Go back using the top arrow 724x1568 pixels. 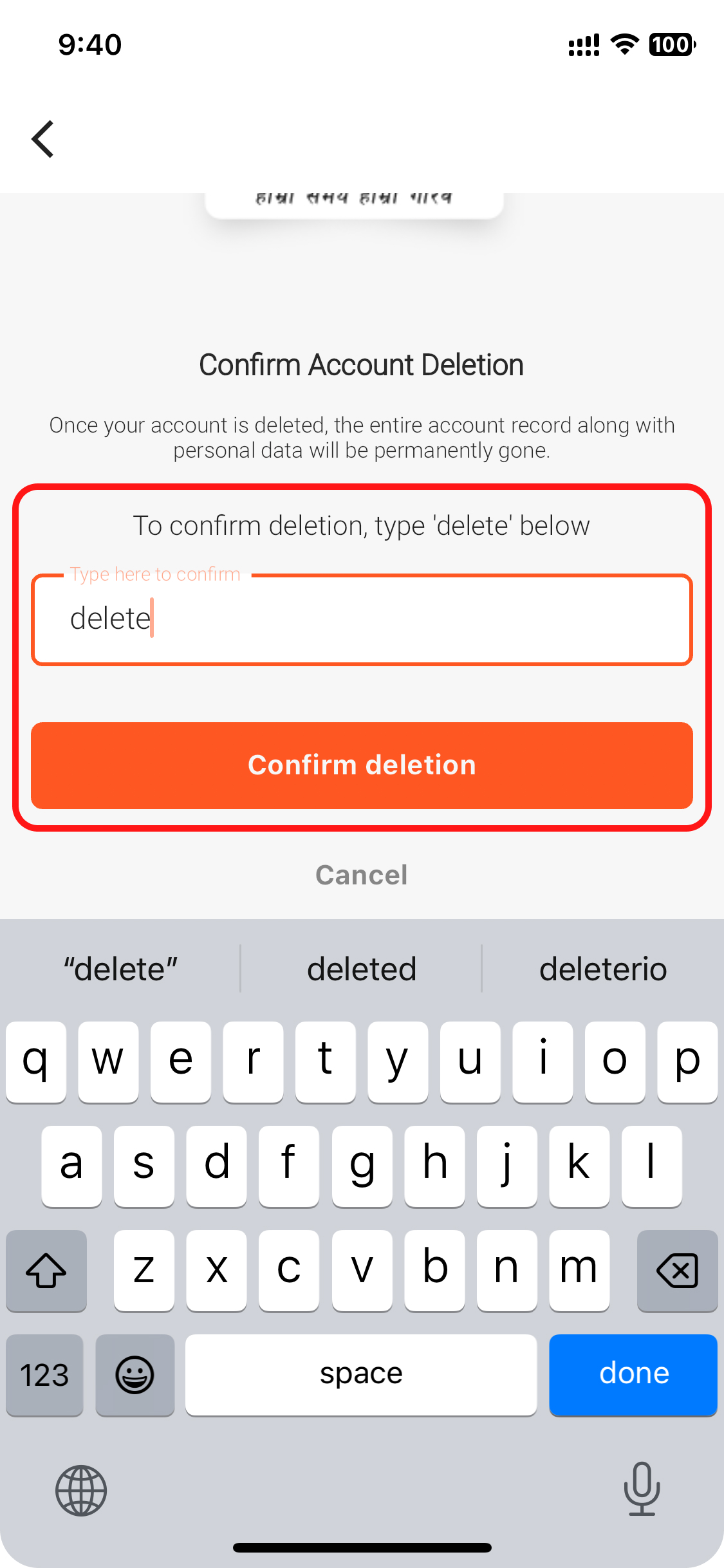click(43, 138)
